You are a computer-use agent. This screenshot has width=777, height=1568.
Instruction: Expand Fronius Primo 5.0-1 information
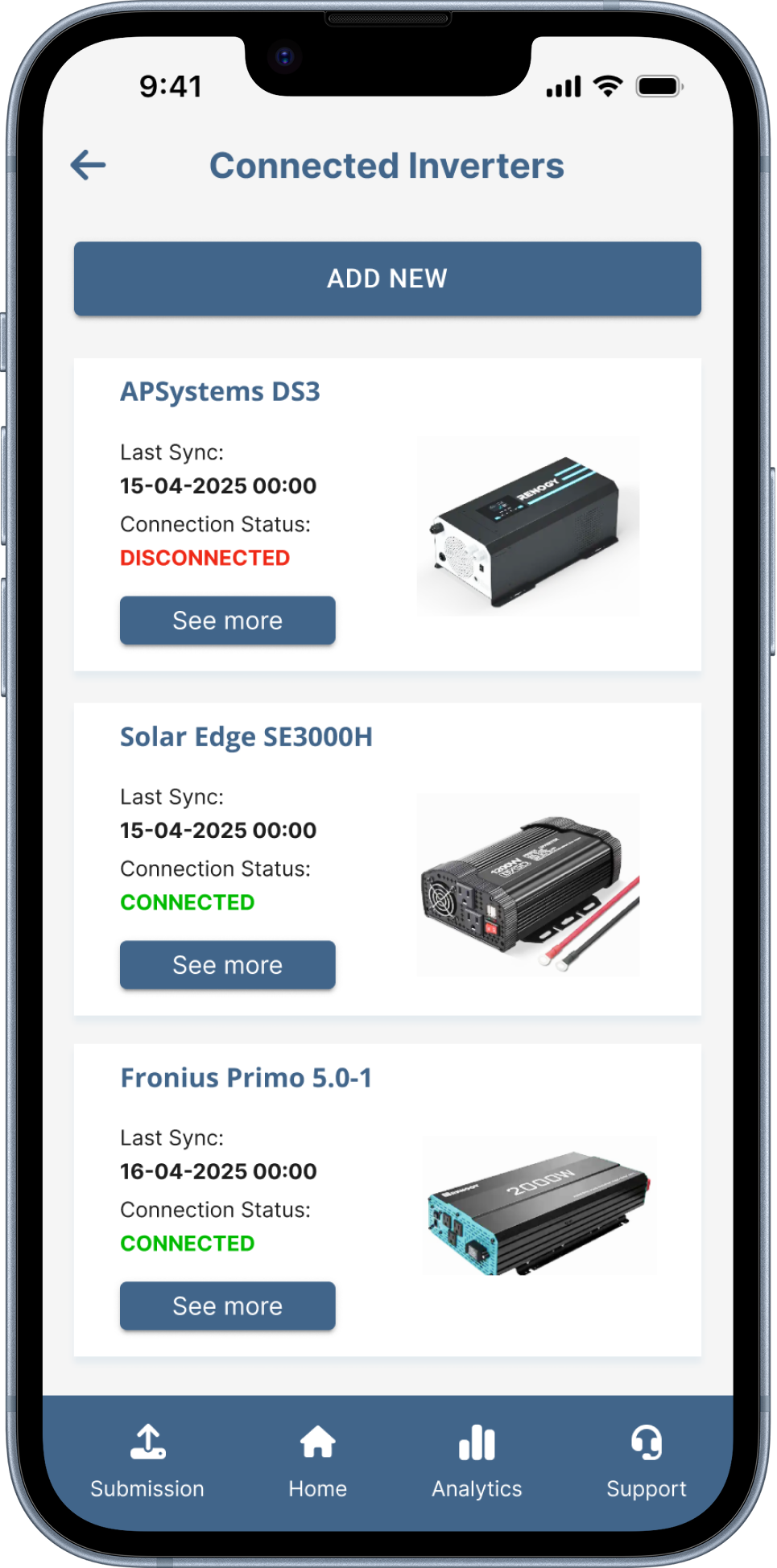[227, 1306]
